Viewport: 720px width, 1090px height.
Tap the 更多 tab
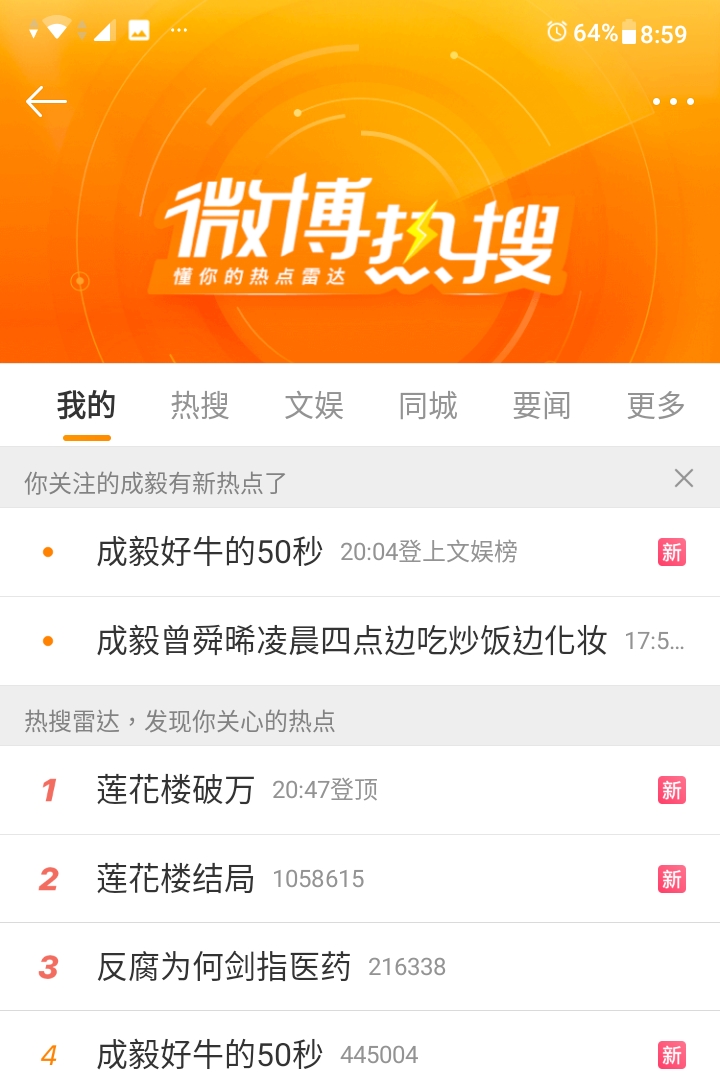point(656,406)
